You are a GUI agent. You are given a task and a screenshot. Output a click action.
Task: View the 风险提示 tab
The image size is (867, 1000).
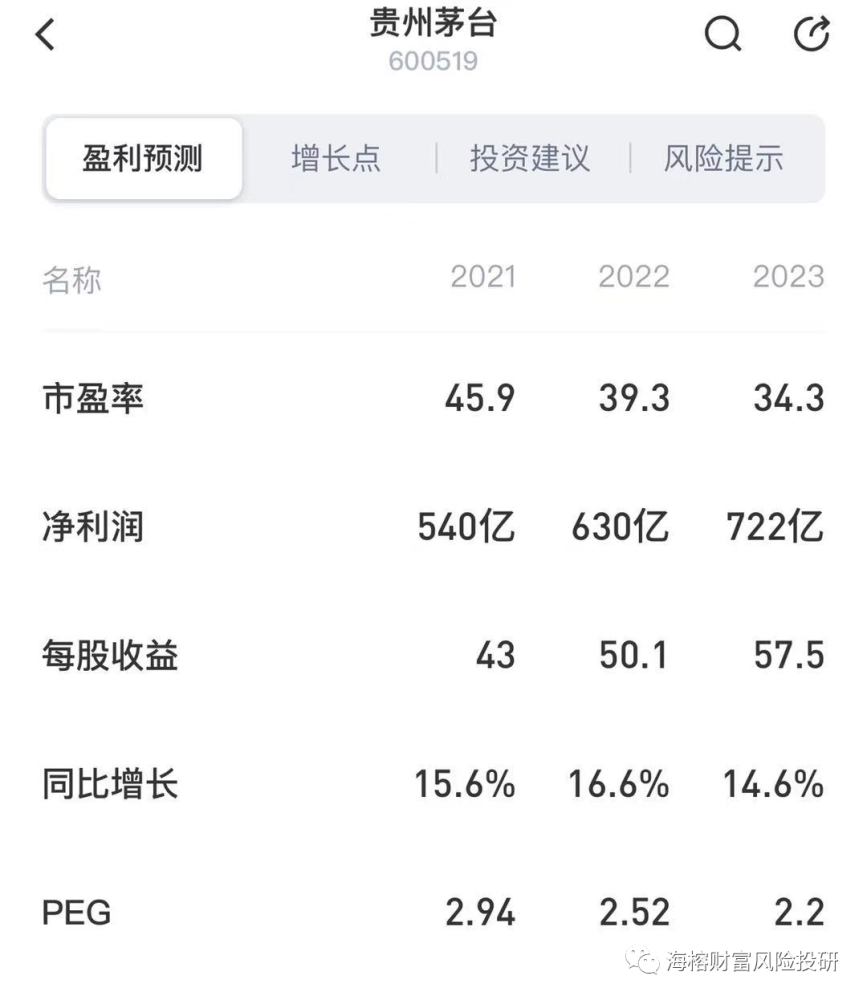tap(723, 159)
